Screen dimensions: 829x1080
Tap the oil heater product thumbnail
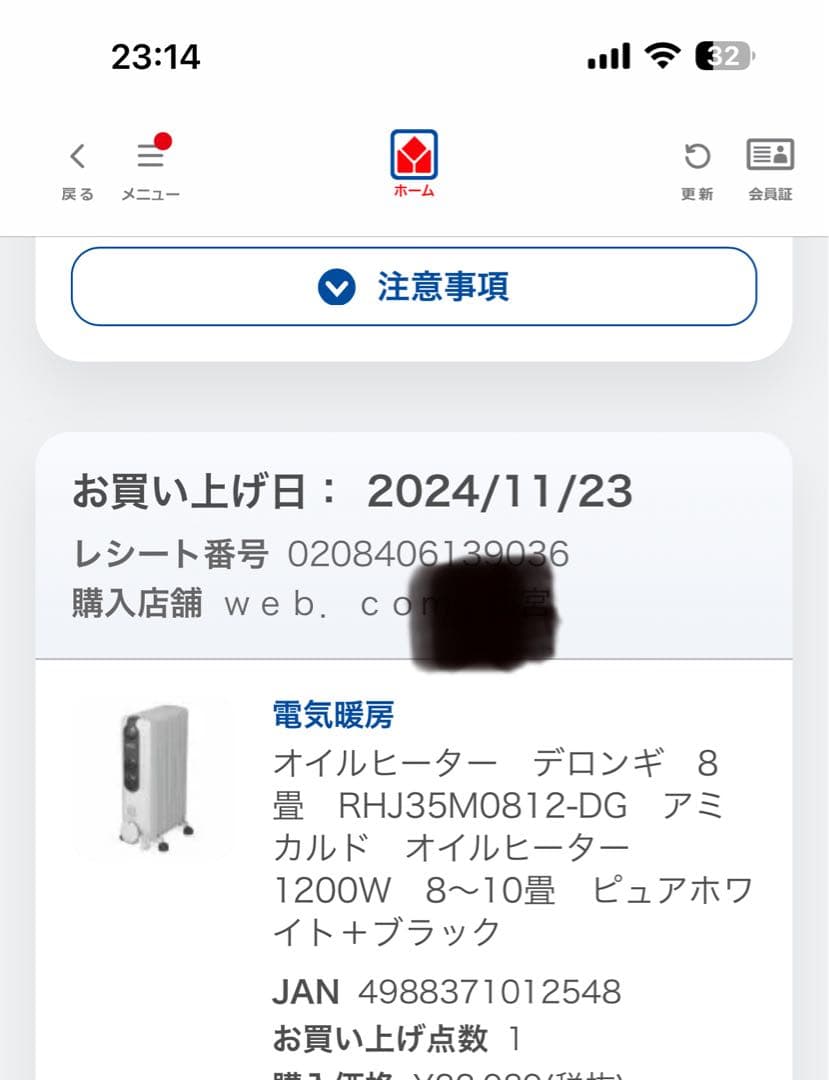click(157, 785)
